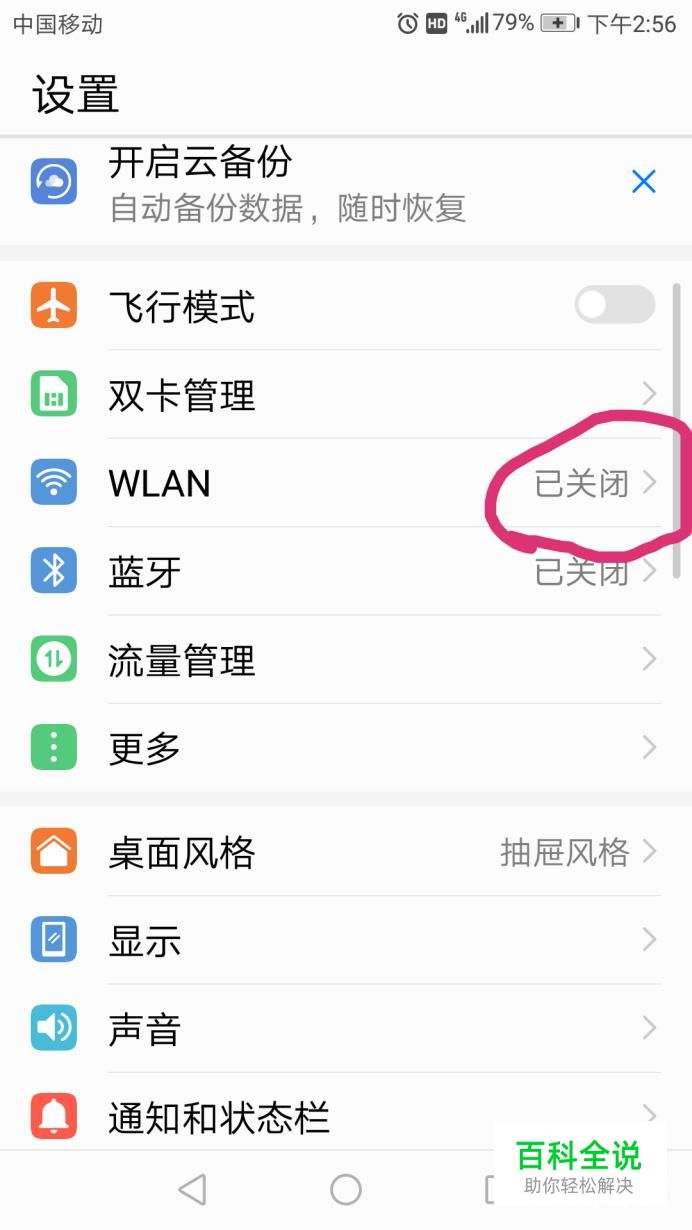Open 通知和状态栏 settings
The image size is (692, 1230).
click(x=346, y=1111)
